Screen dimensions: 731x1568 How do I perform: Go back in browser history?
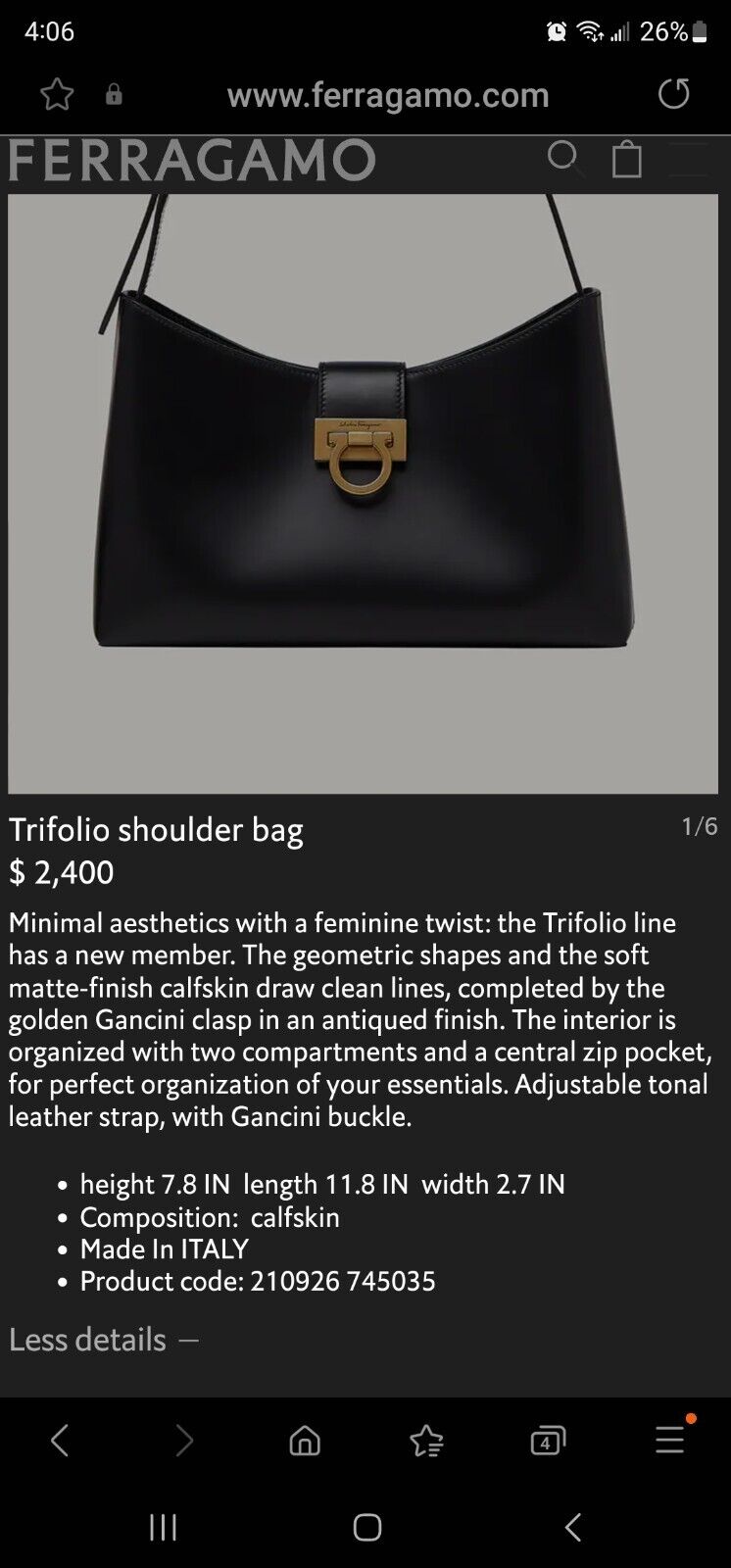[60, 1441]
